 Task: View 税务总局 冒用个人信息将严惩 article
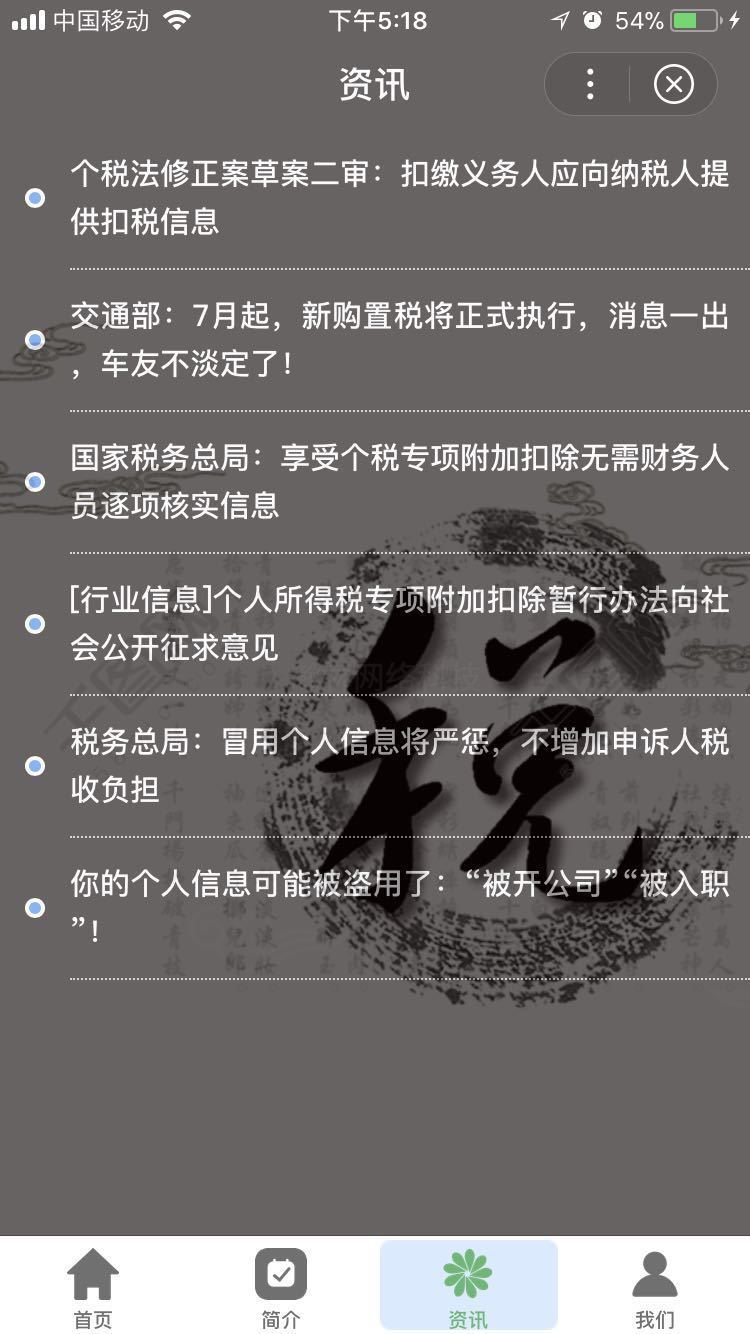[400, 766]
